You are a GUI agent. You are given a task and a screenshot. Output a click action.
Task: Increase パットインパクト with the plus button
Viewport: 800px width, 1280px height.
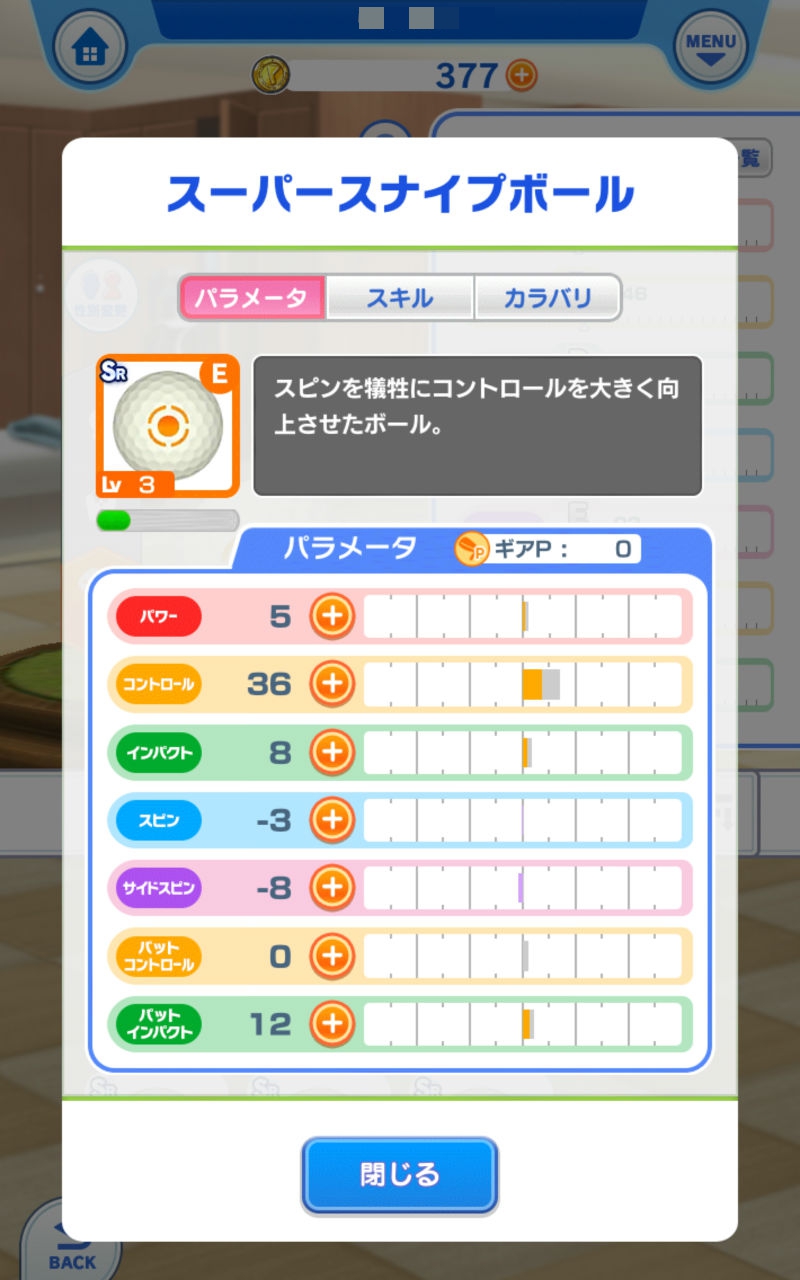pos(331,1025)
